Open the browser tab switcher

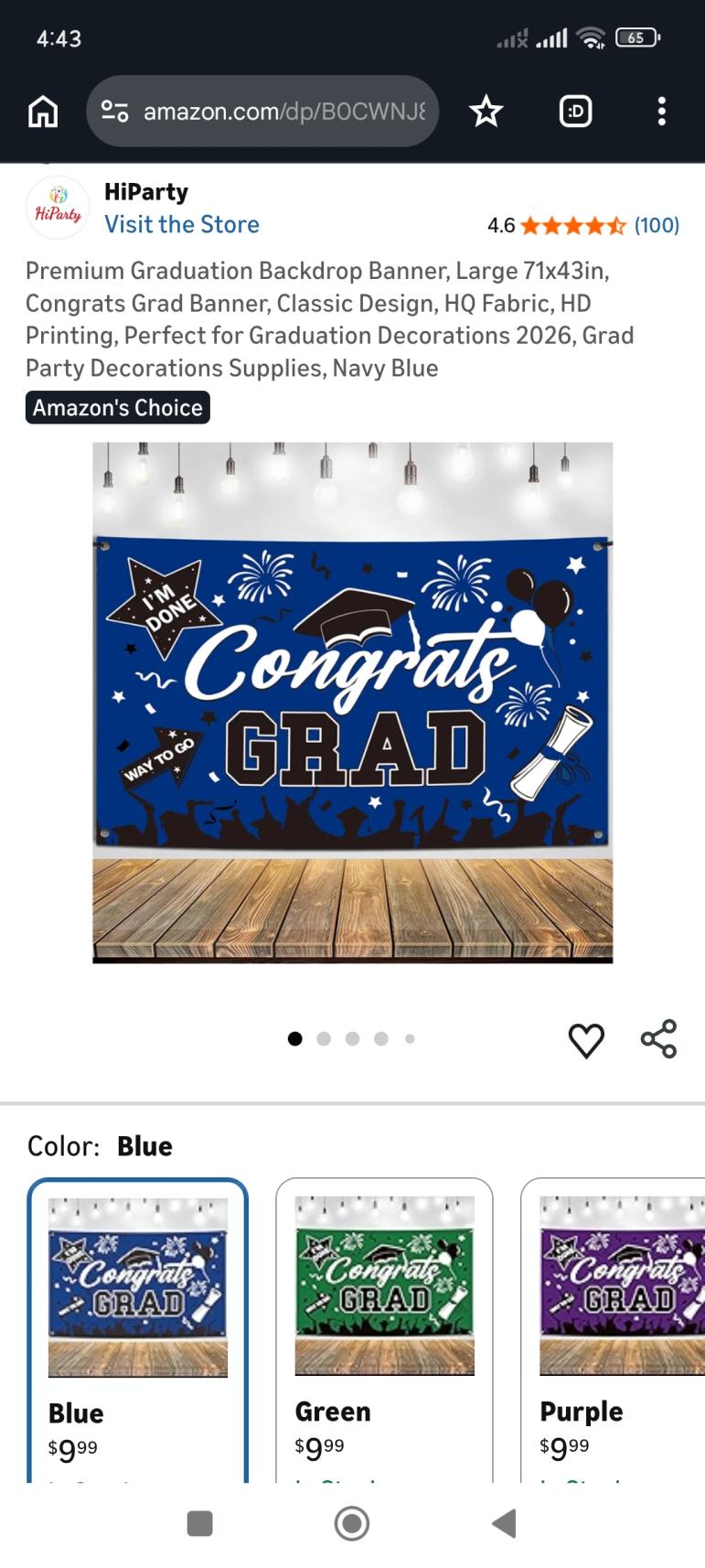point(575,112)
